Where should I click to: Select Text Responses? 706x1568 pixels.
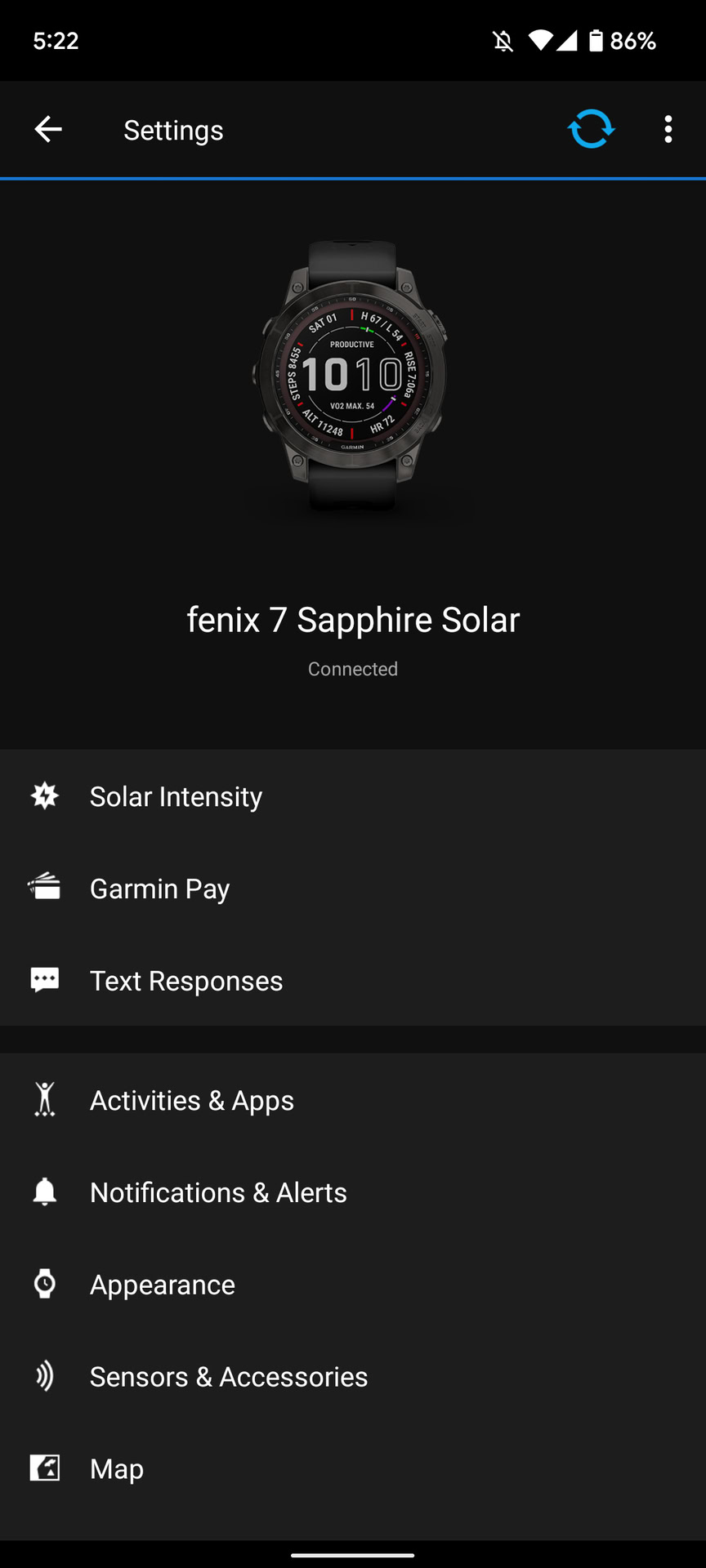pyautogui.click(x=186, y=981)
